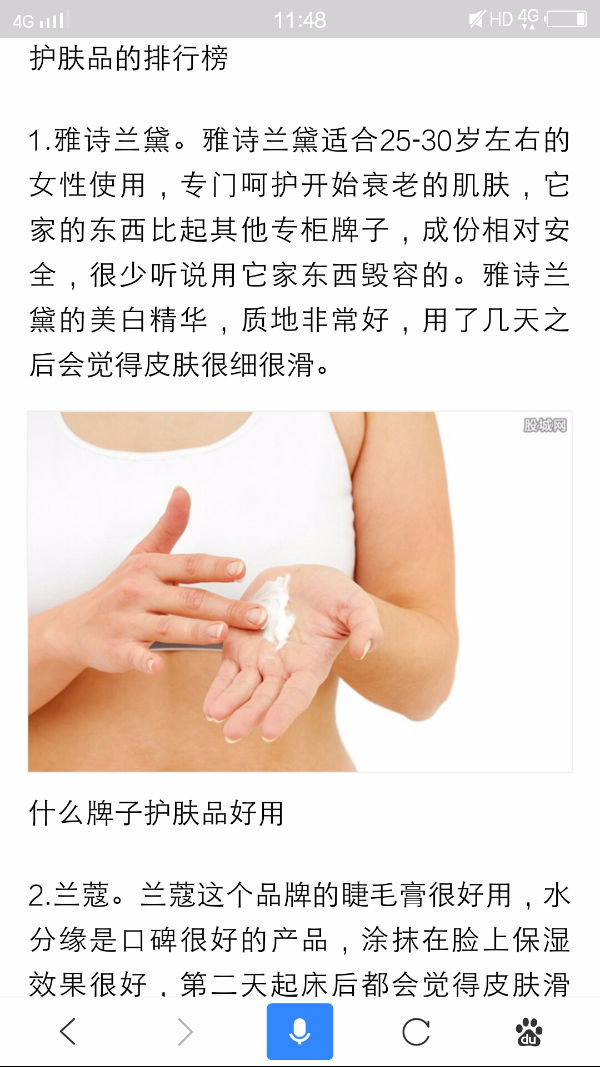Go back to the previous page
This screenshot has height=1067, width=600.
(68, 1032)
